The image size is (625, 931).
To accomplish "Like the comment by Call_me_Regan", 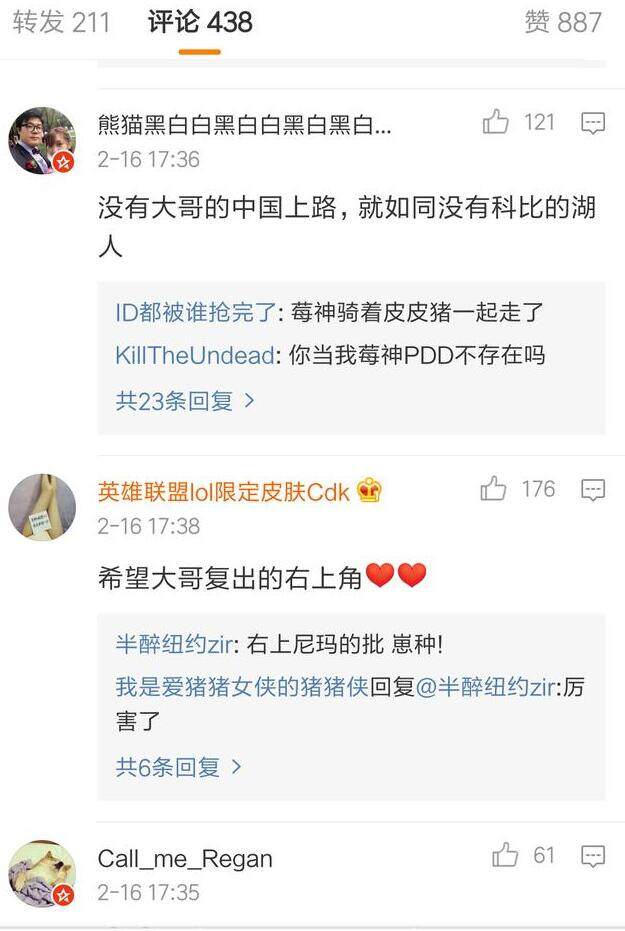I will click(x=505, y=856).
